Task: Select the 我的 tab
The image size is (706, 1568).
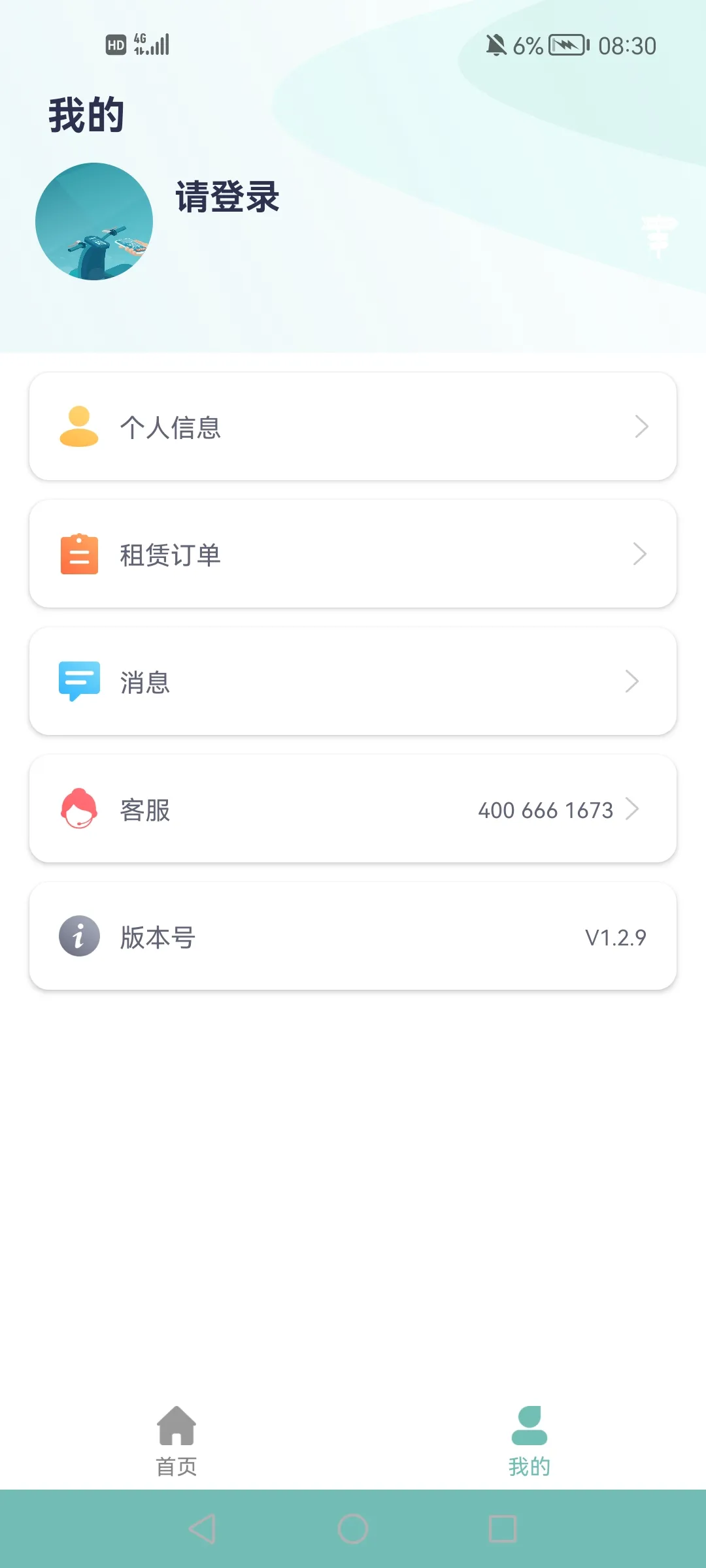Action: 529,1440
